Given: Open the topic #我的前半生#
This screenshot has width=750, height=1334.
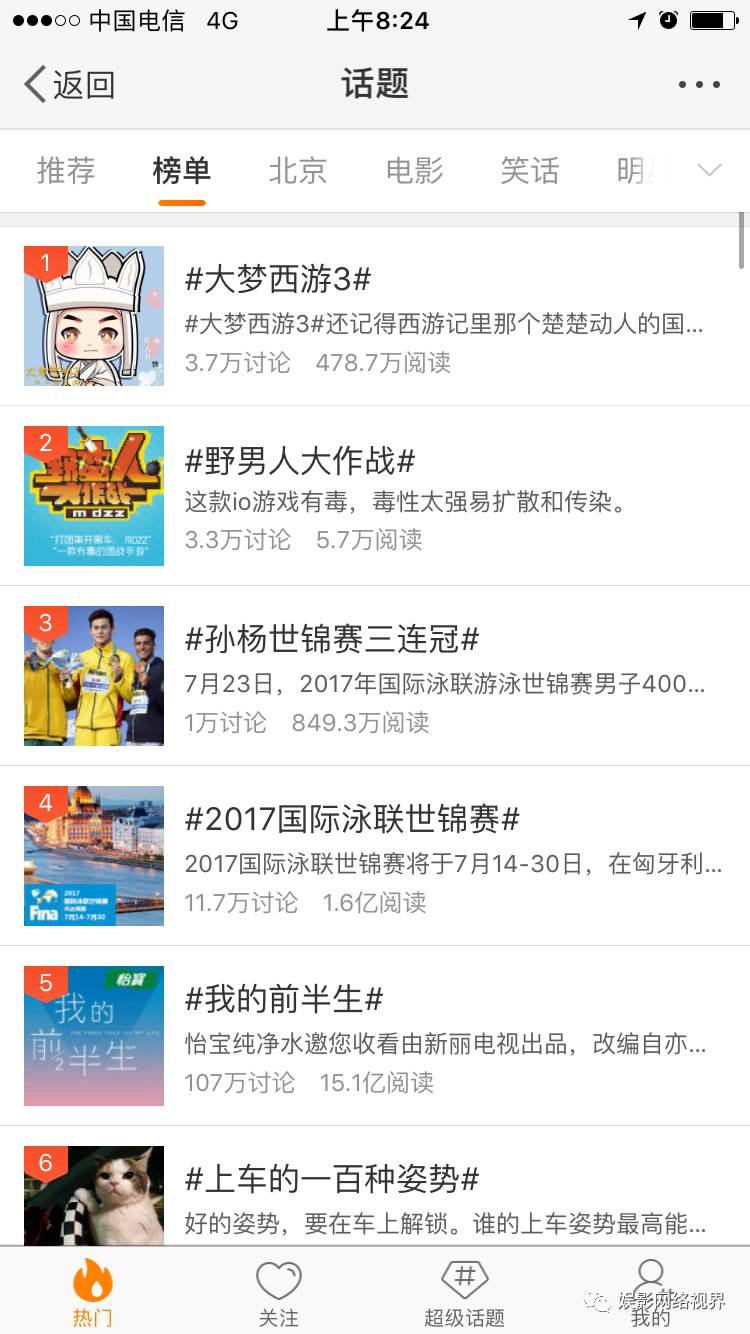Looking at the screenshot, I should click(x=284, y=999).
